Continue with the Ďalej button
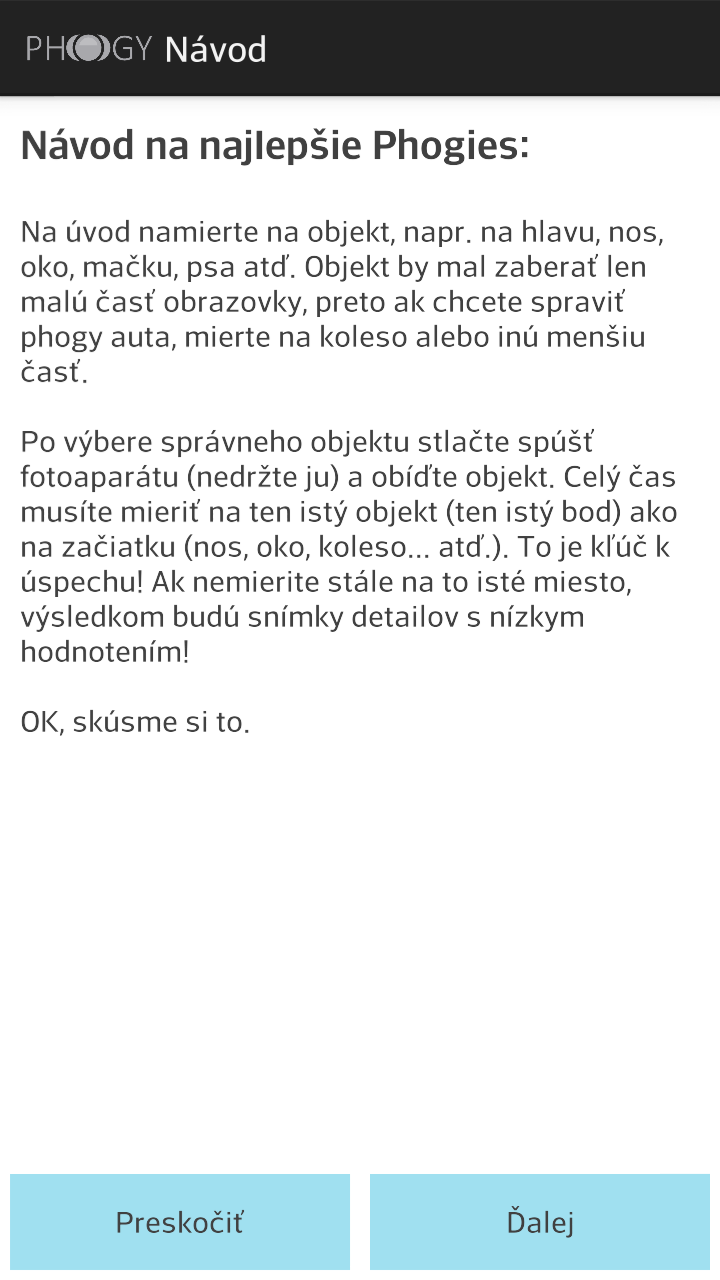The image size is (720, 1280). click(x=540, y=1222)
